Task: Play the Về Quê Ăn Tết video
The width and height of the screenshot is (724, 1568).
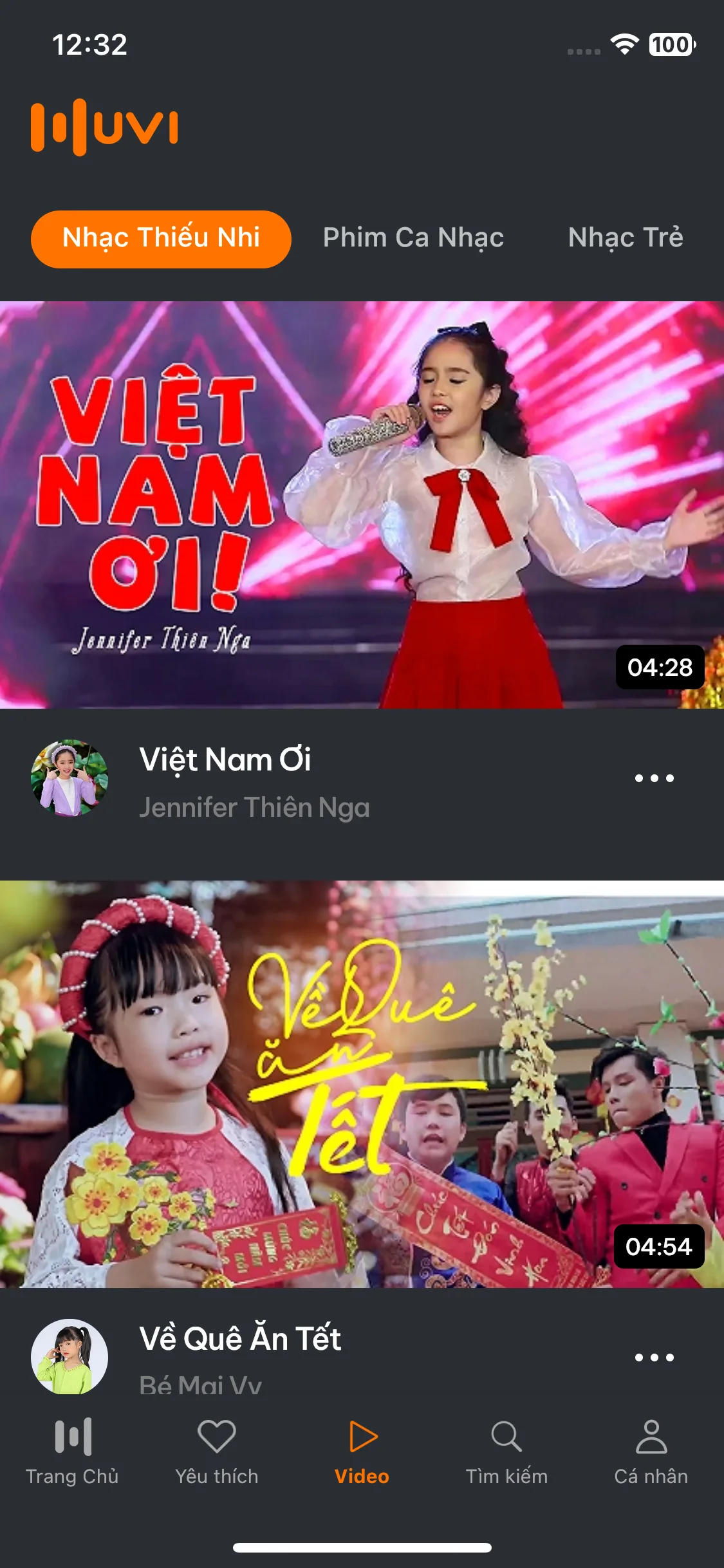Action: tap(362, 1084)
